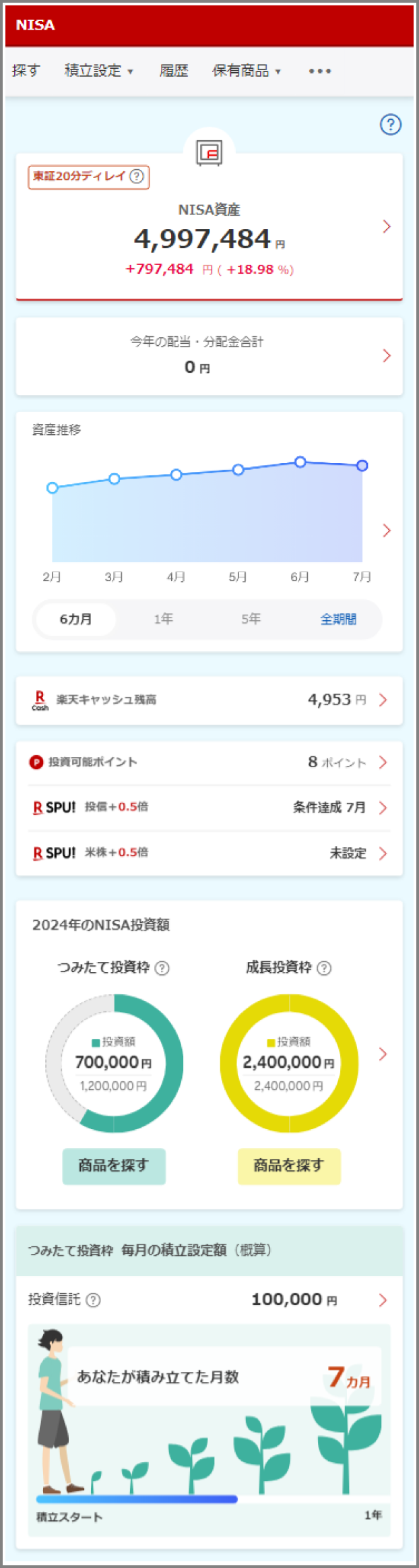Open the 探す tab
The height and width of the screenshot is (1568, 419).
point(26,71)
